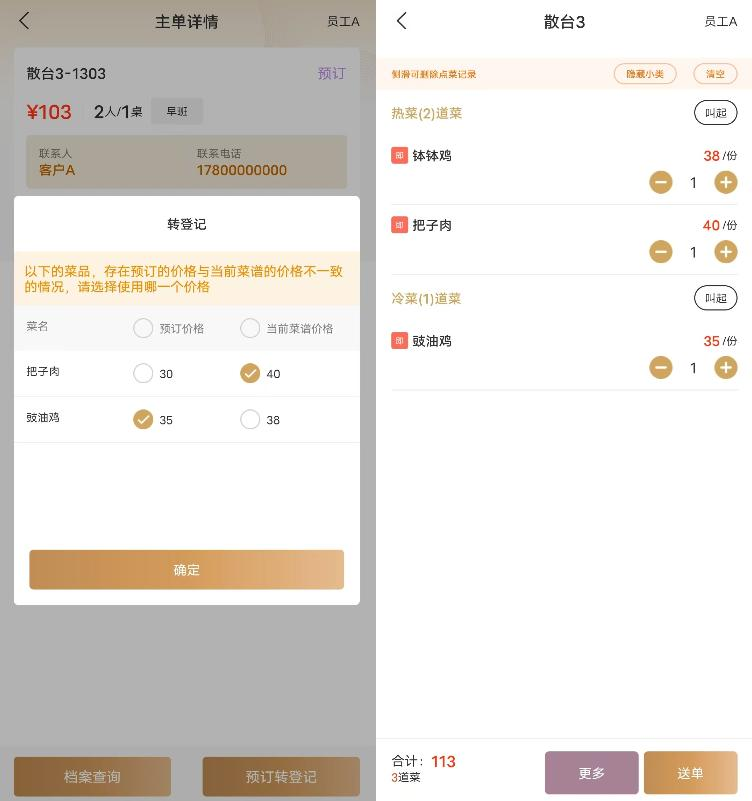Choose the reserved price 30 for 把子肉
This screenshot has width=752, height=801.
(143, 373)
